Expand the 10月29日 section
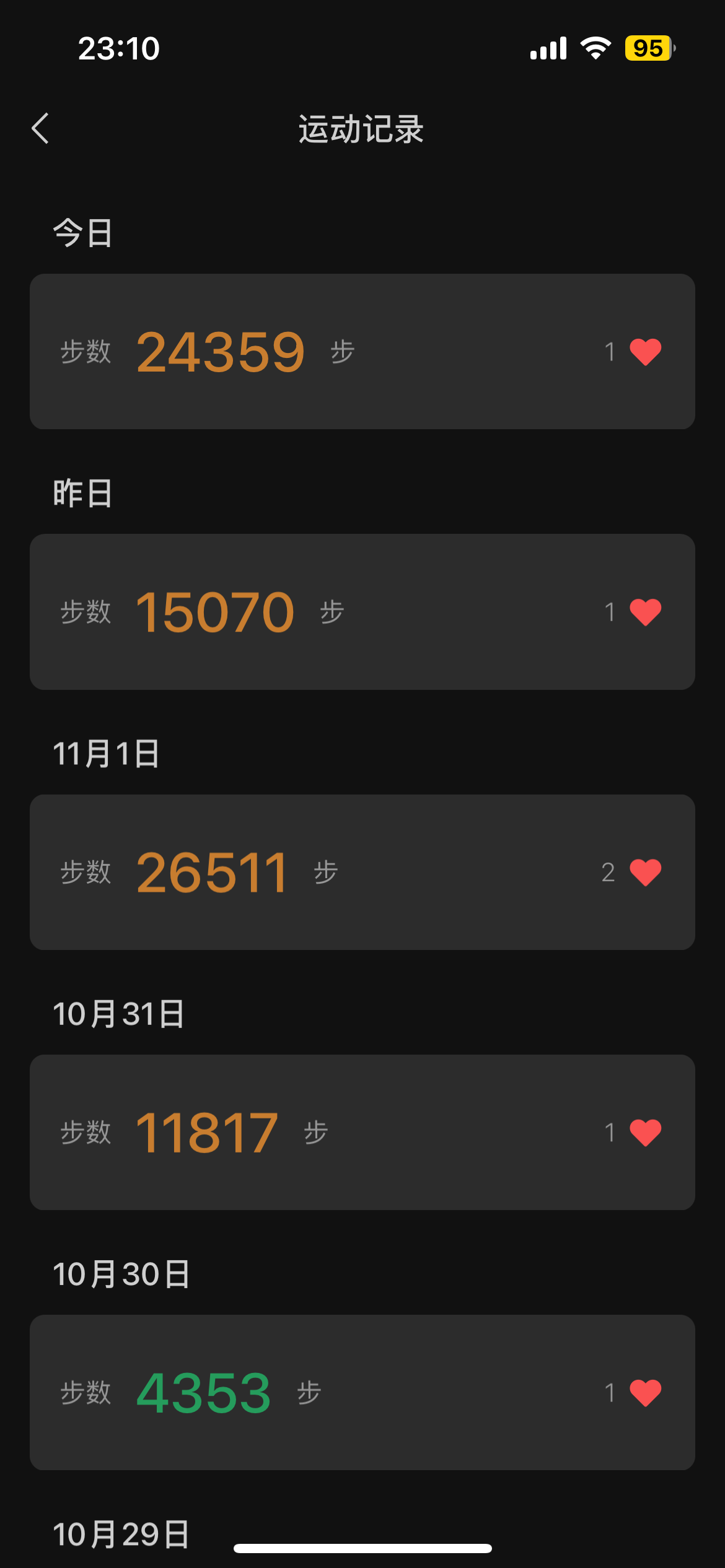This screenshot has width=725, height=1568. coord(121,1534)
